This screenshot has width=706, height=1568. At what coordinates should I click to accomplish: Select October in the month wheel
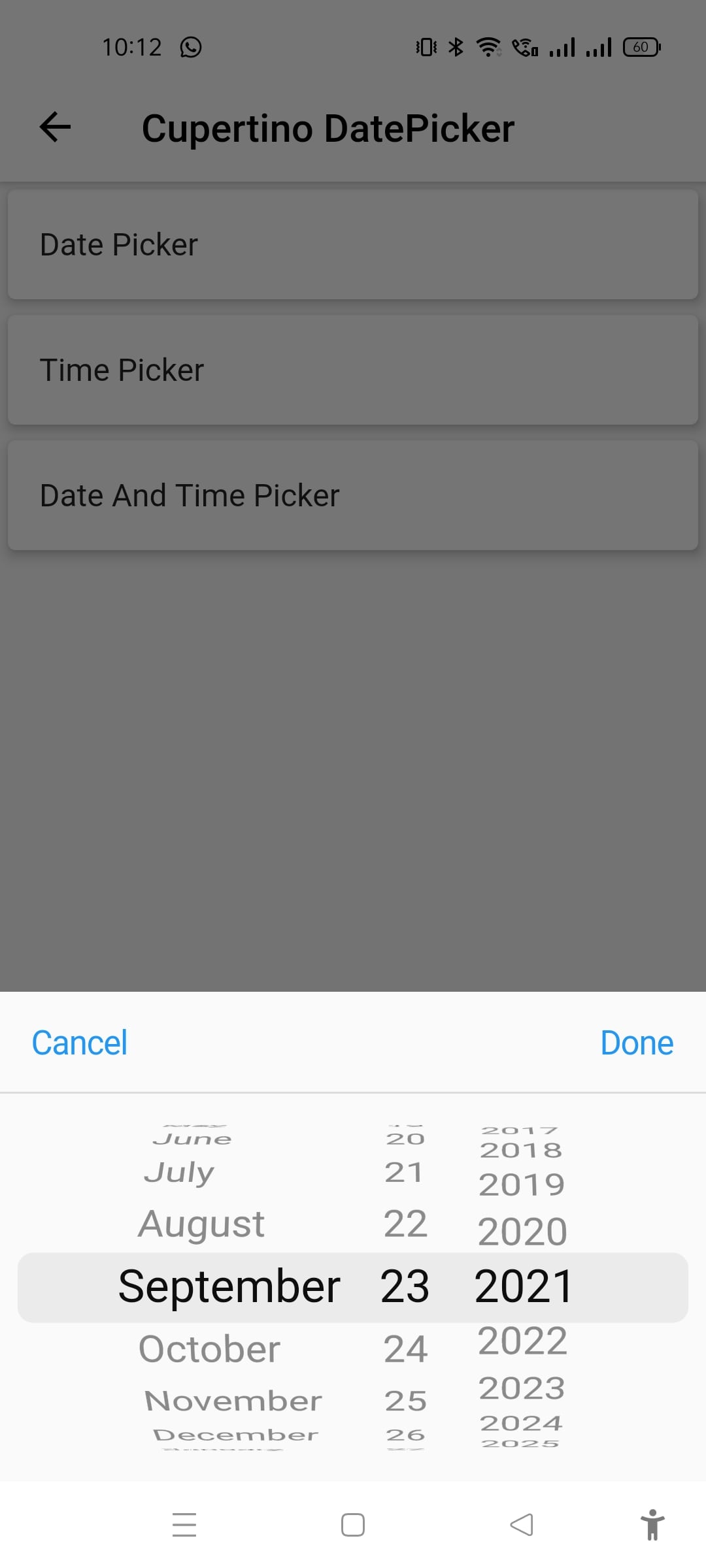(x=209, y=1348)
